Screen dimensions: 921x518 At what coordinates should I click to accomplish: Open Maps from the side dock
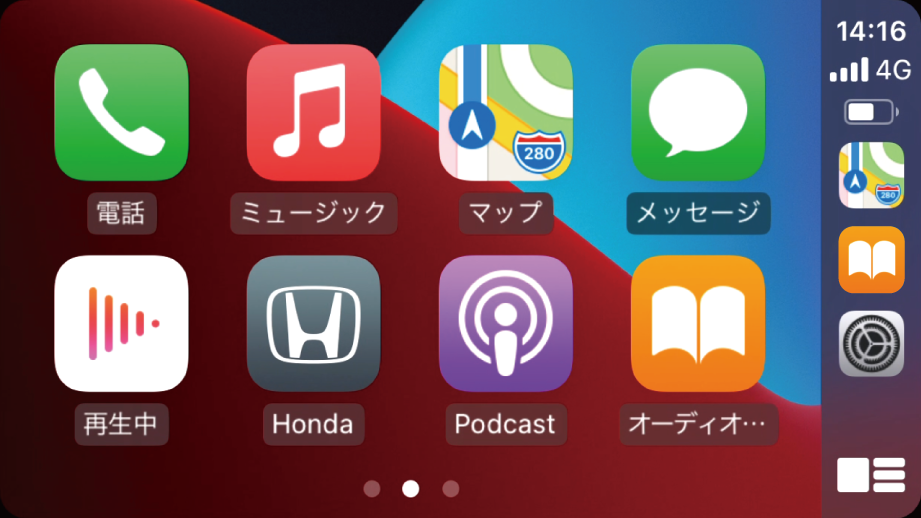click(871, 175)
